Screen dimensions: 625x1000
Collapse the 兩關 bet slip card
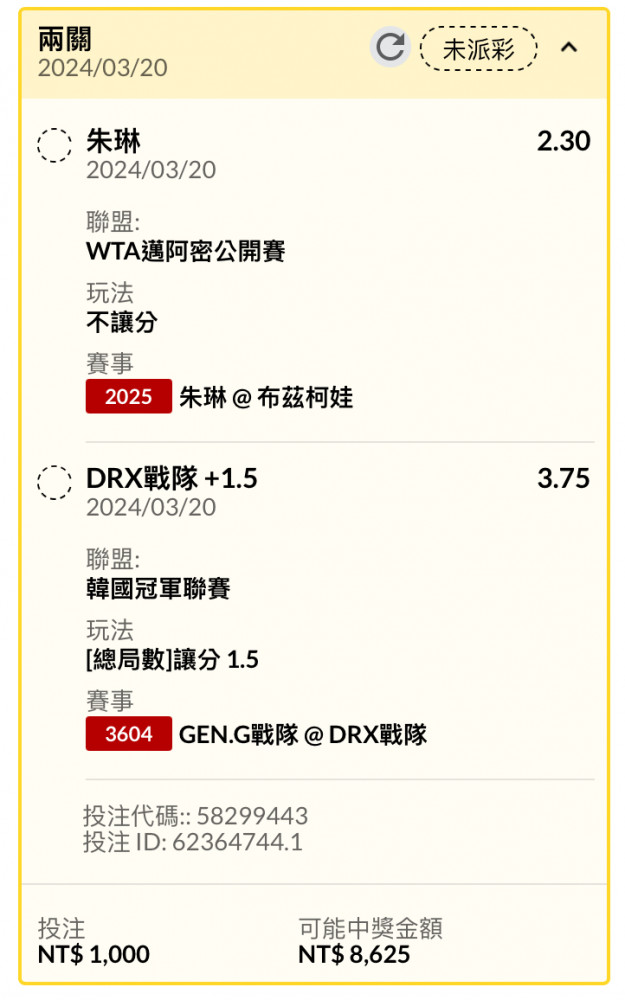(569, 47)
